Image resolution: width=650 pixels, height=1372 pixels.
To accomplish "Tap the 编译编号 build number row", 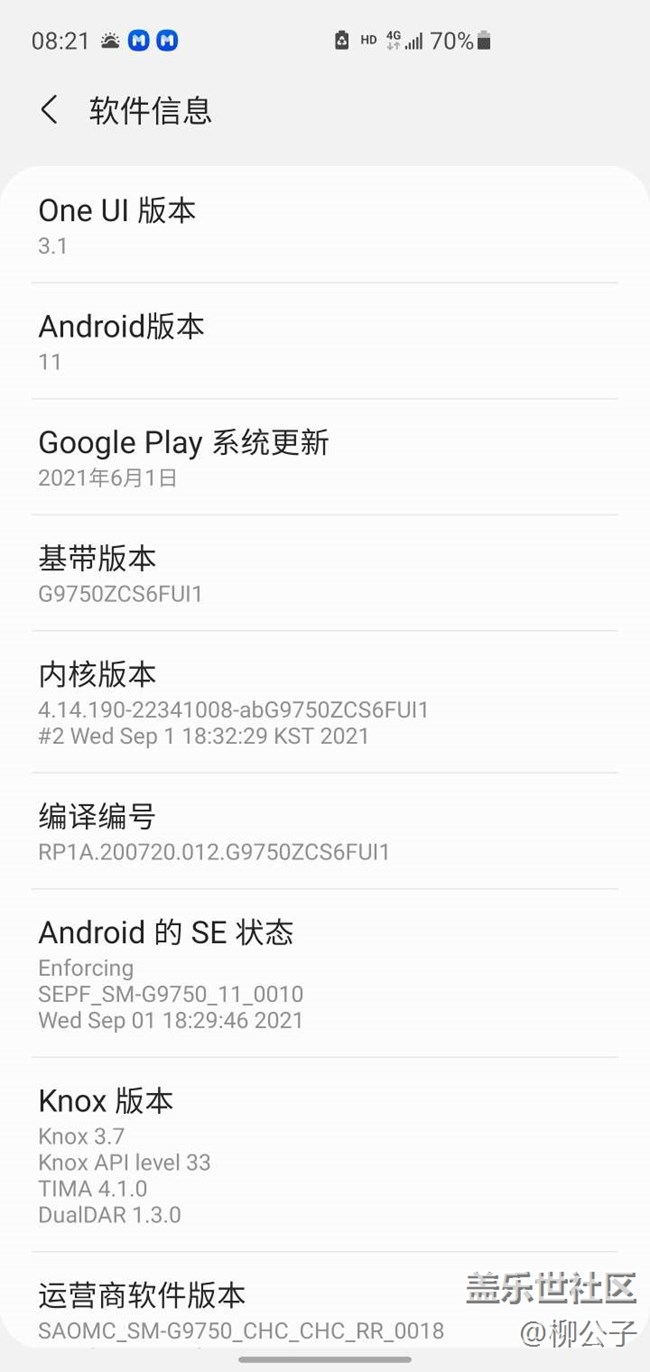I will point(324,832).
